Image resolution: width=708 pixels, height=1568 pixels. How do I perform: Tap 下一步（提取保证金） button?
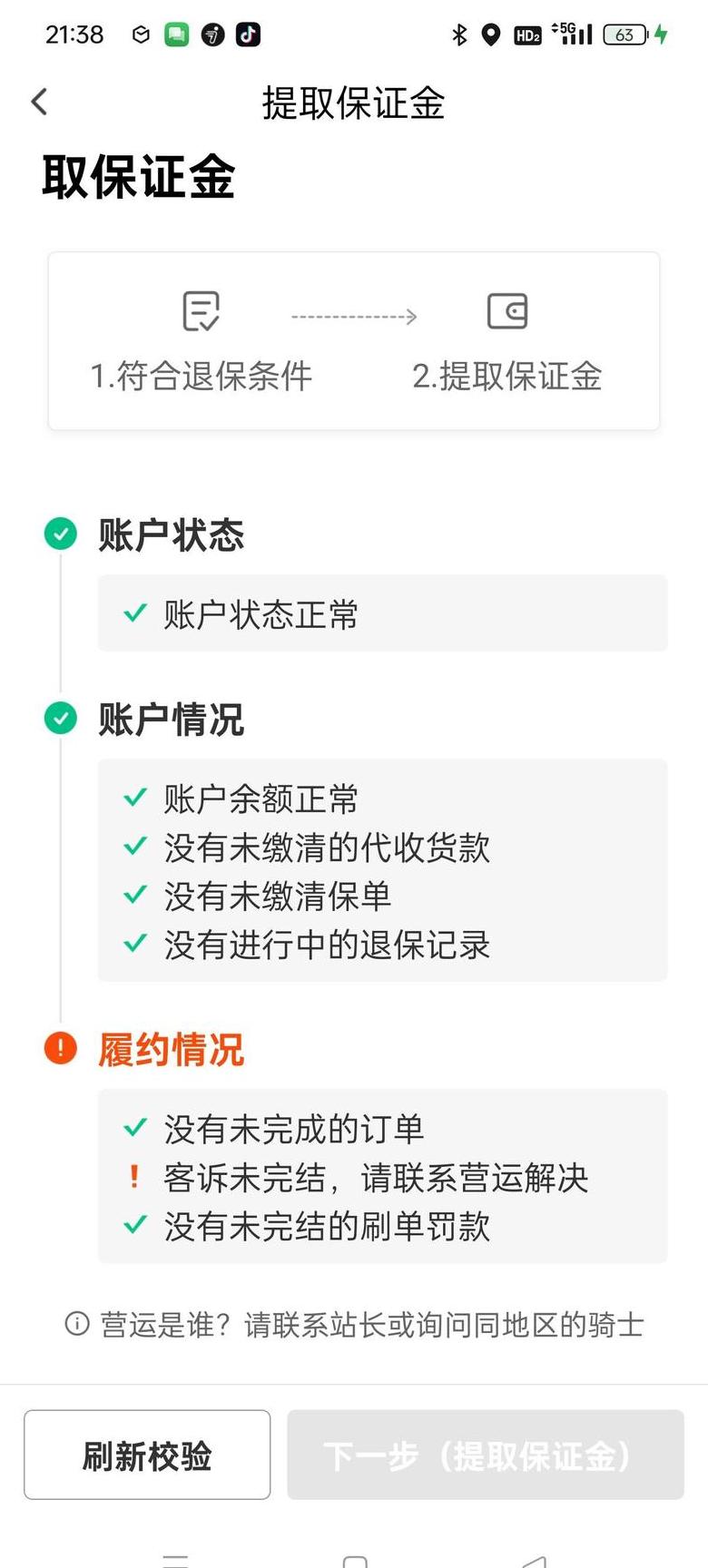pyautogui.click(x=486, y=1455)
